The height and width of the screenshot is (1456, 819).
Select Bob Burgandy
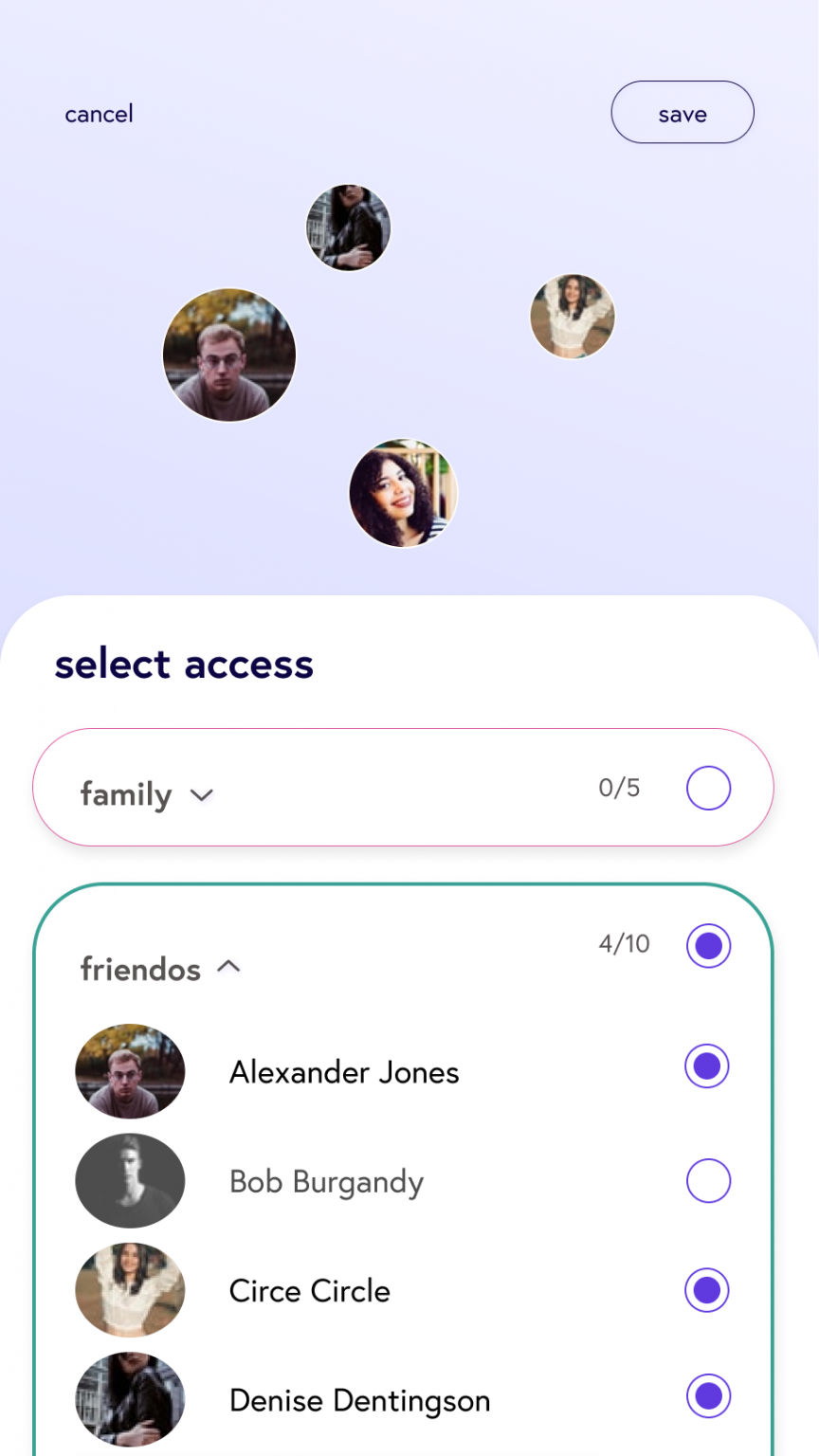coord(708,1181)
